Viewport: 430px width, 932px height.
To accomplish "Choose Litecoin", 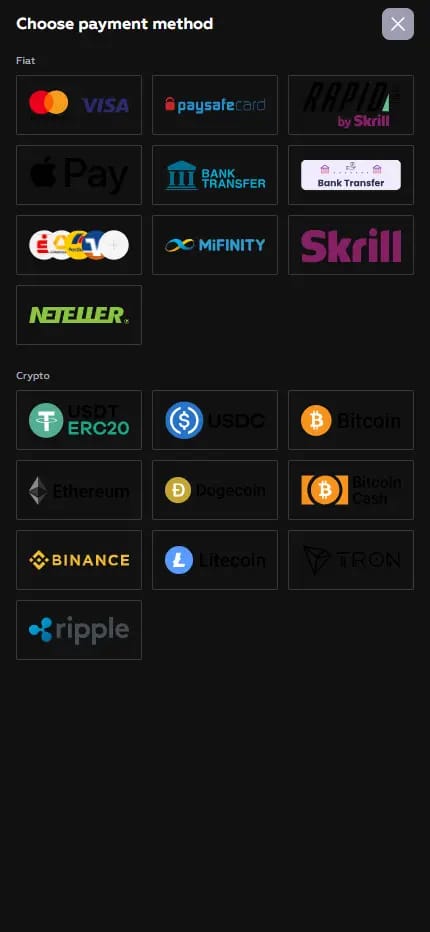I will (x=215, y=560).
